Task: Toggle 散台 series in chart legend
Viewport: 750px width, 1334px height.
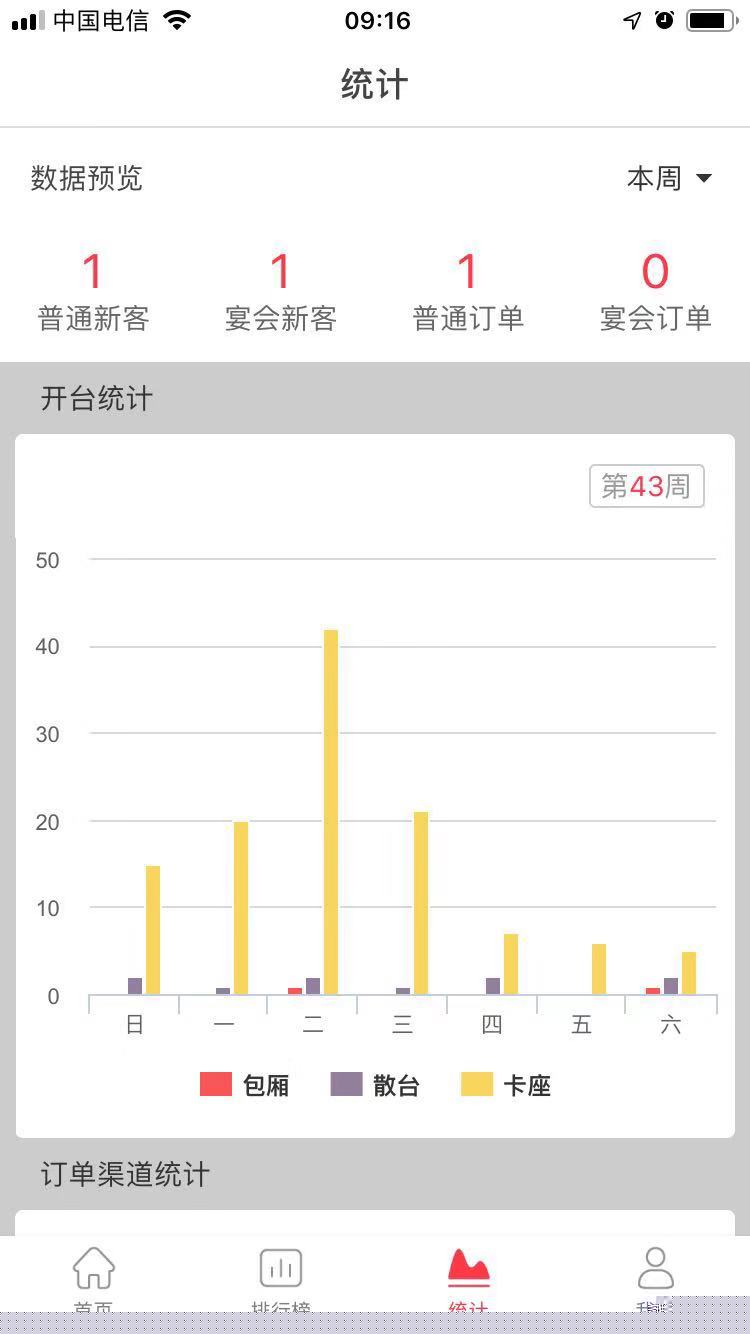Action: click(x=375, y=1085)
